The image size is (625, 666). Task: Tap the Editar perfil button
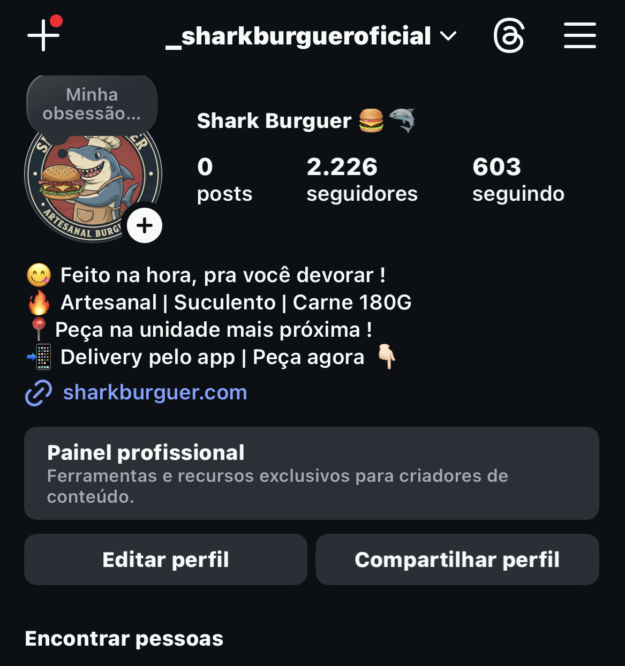[166, 559]
